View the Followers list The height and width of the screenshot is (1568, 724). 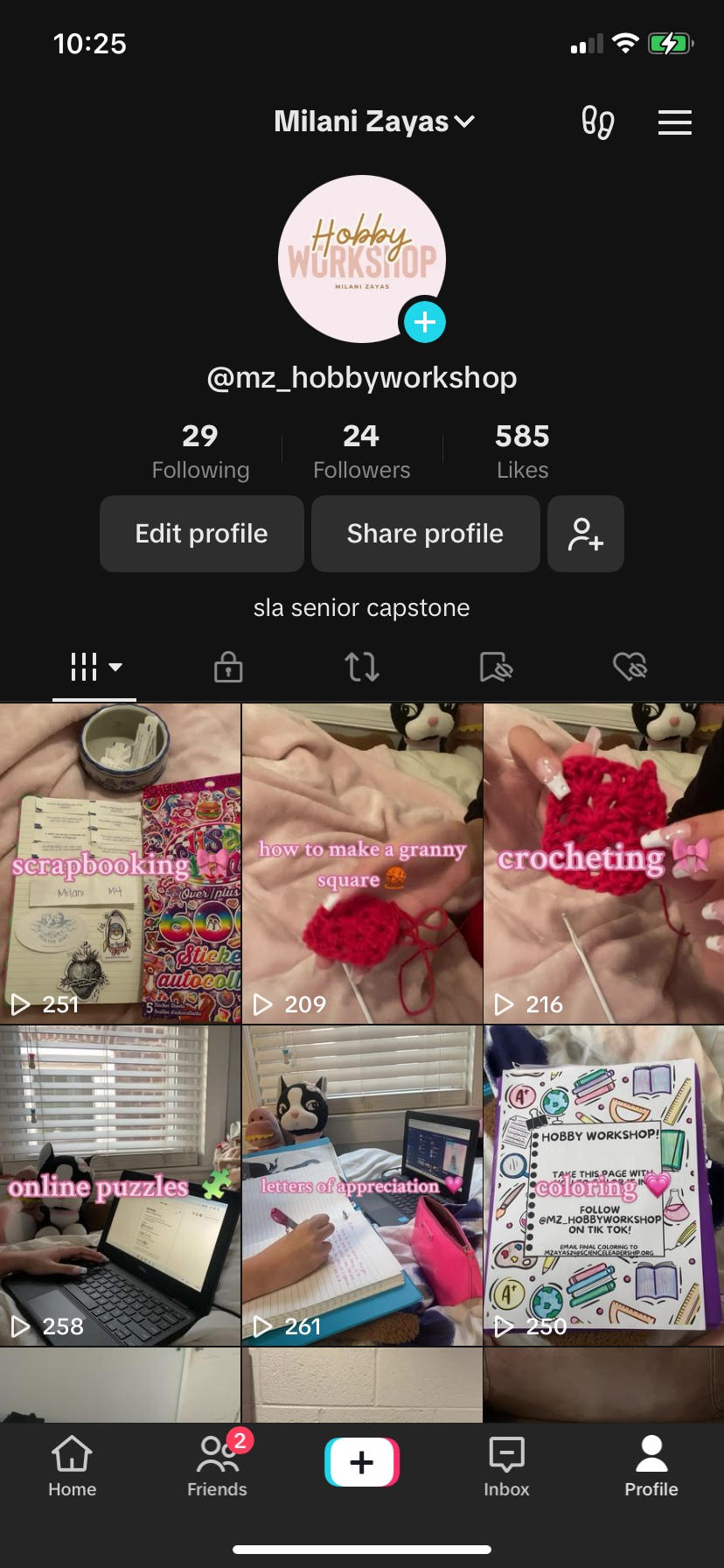(361, 451)
